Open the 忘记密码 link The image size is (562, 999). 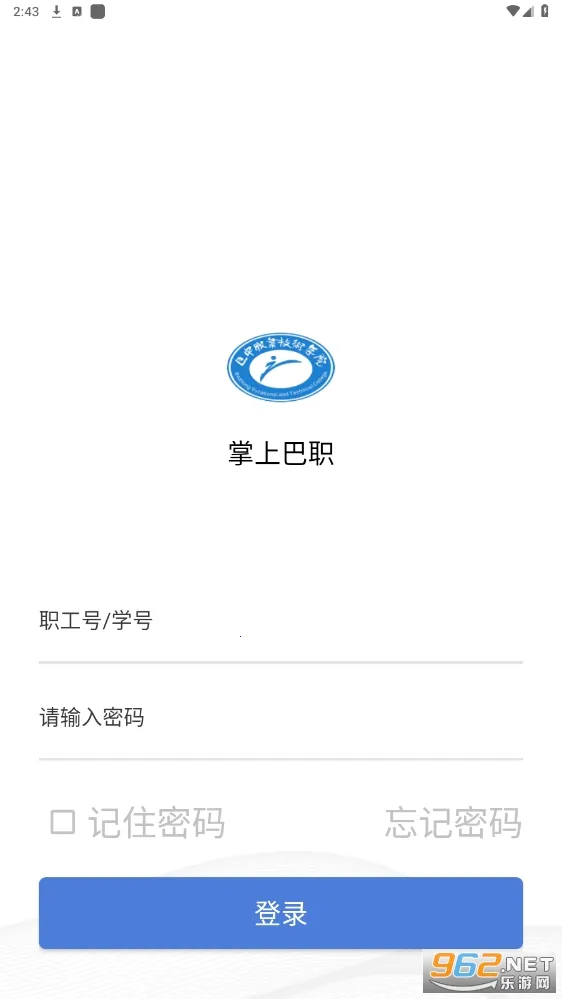tap(454, 822)
